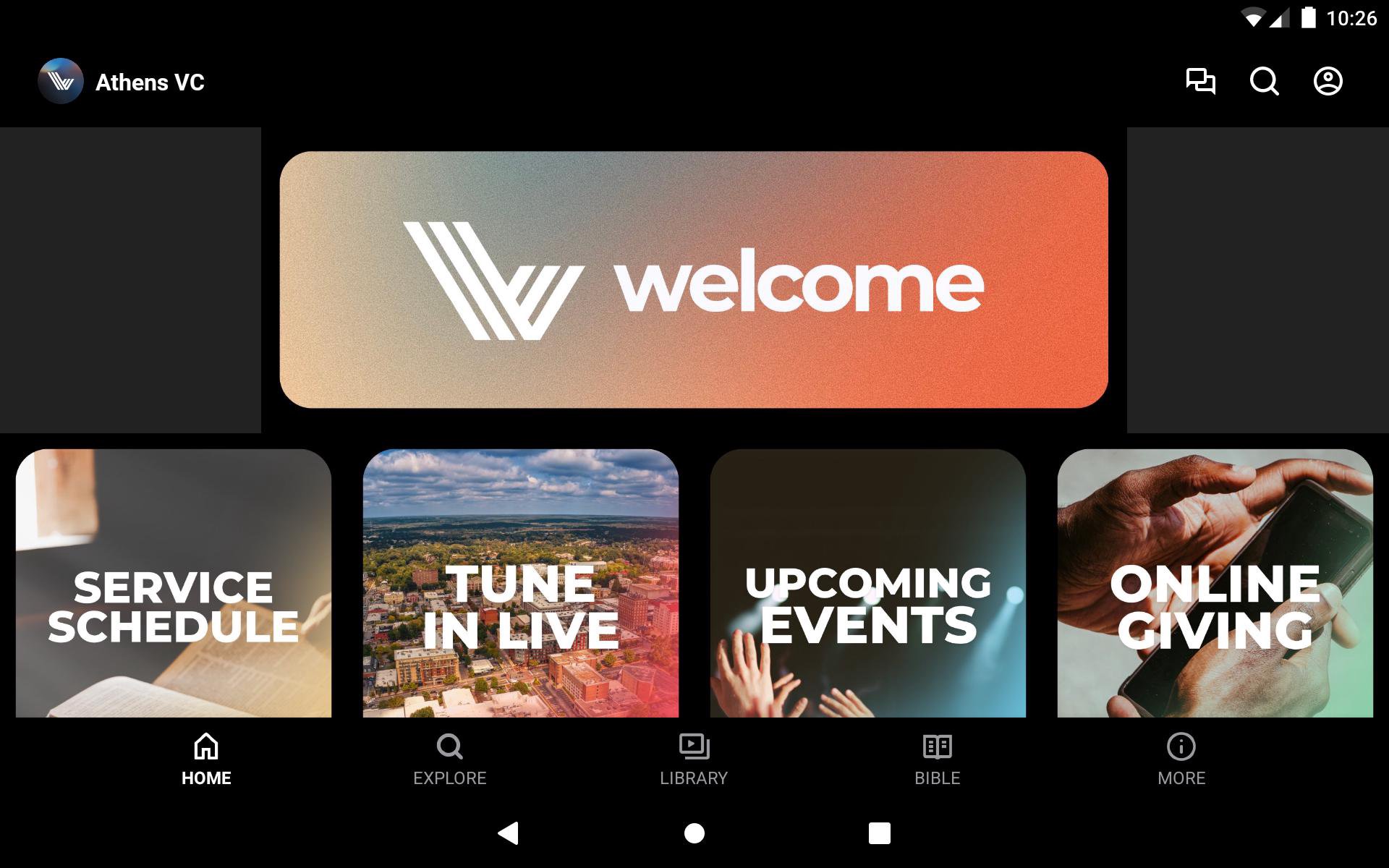Open the Tune In Live tile

click(521, 583)
